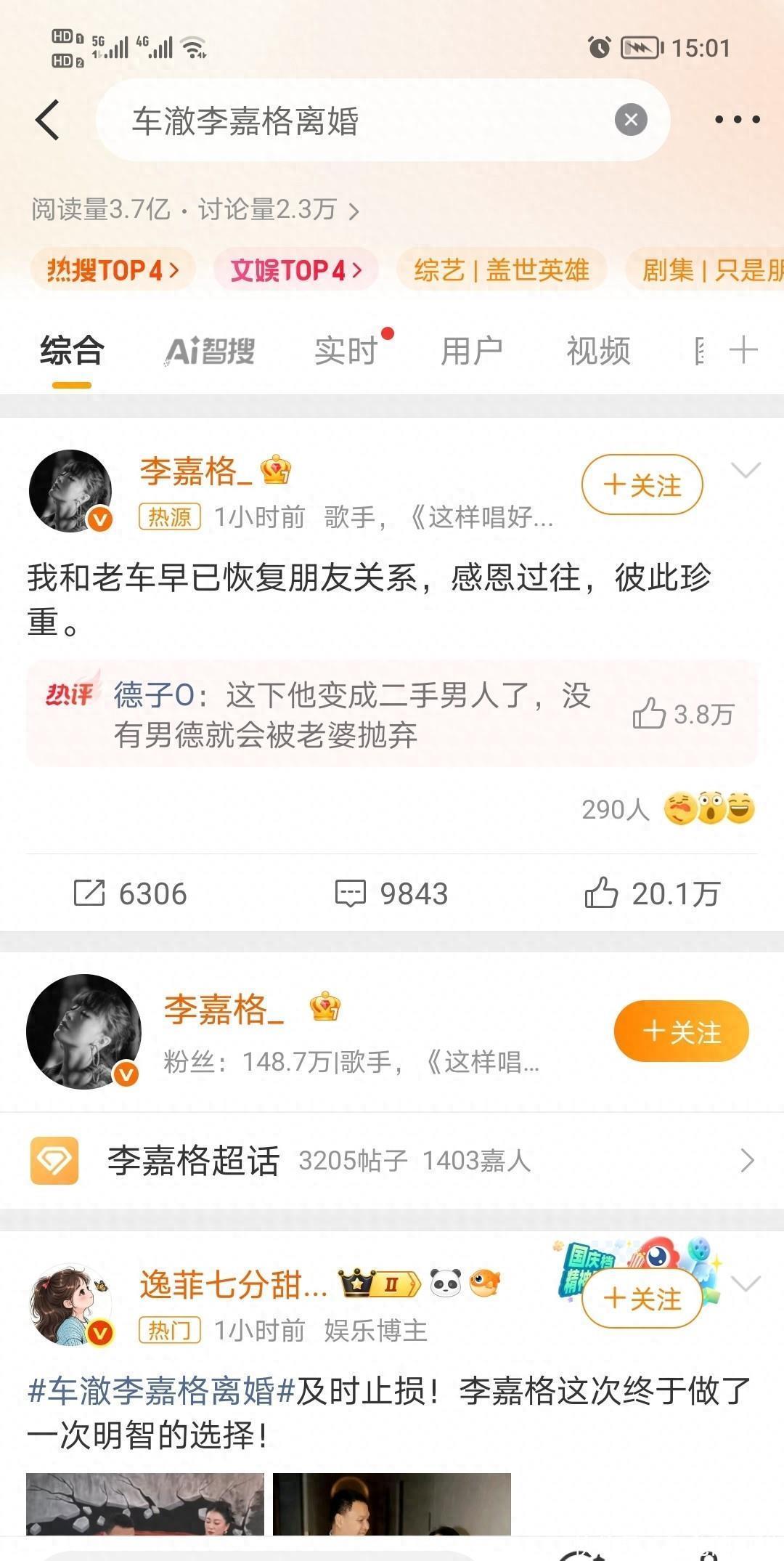Like 德子0's hot comment
This screenshot has height=1561, width=784.
(x=649, y=714)
